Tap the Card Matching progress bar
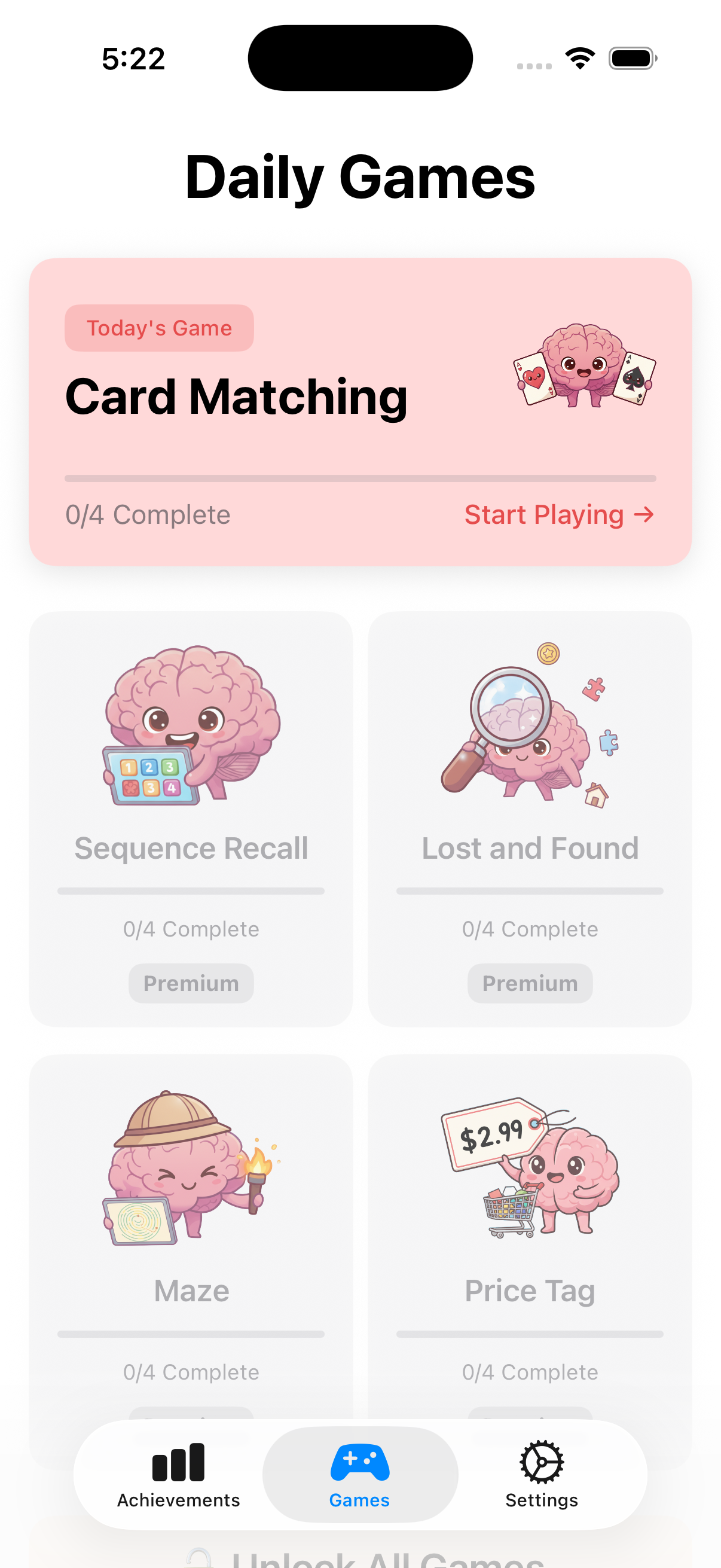Image resolution: width=721 pixels, height=1568 pixels. coord(360,477)
